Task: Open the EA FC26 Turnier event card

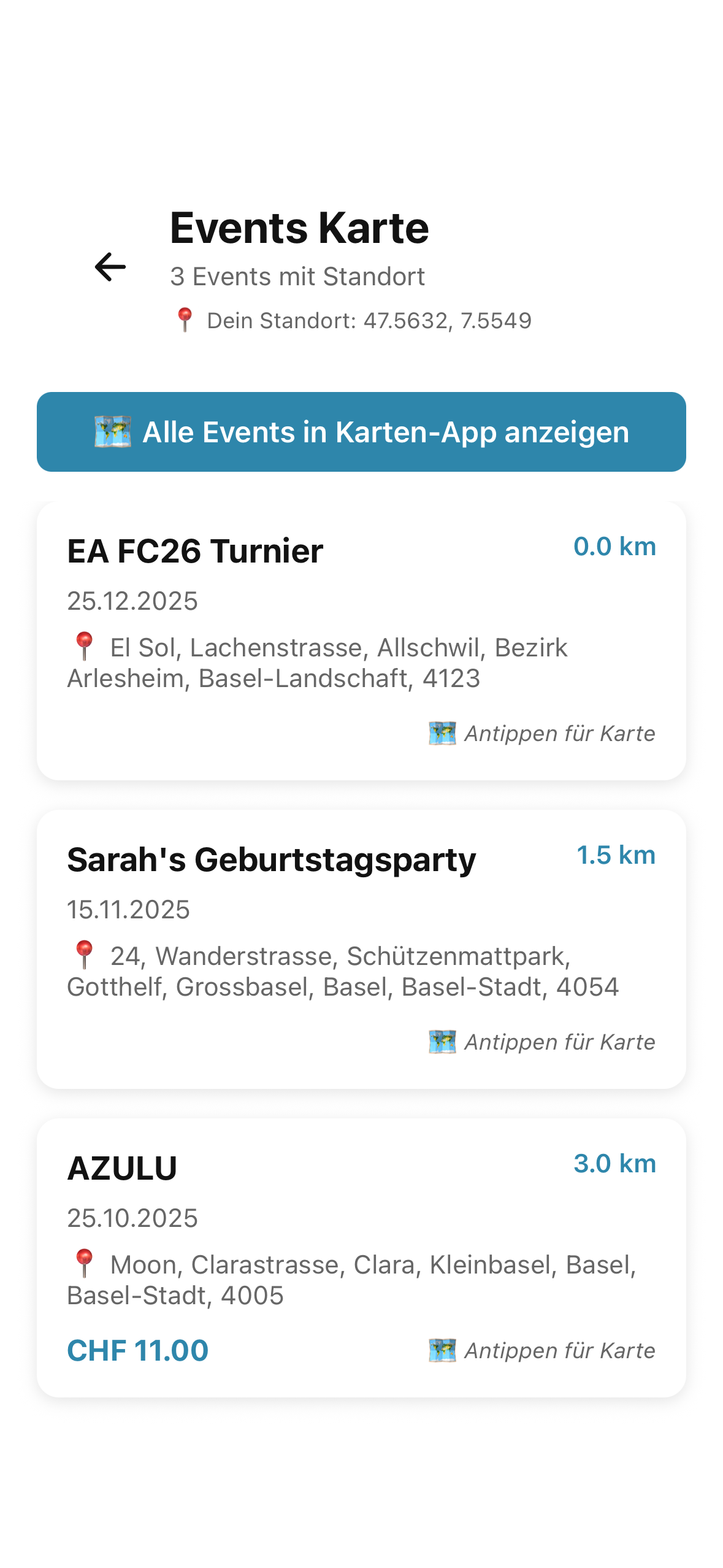Action: 361,638
